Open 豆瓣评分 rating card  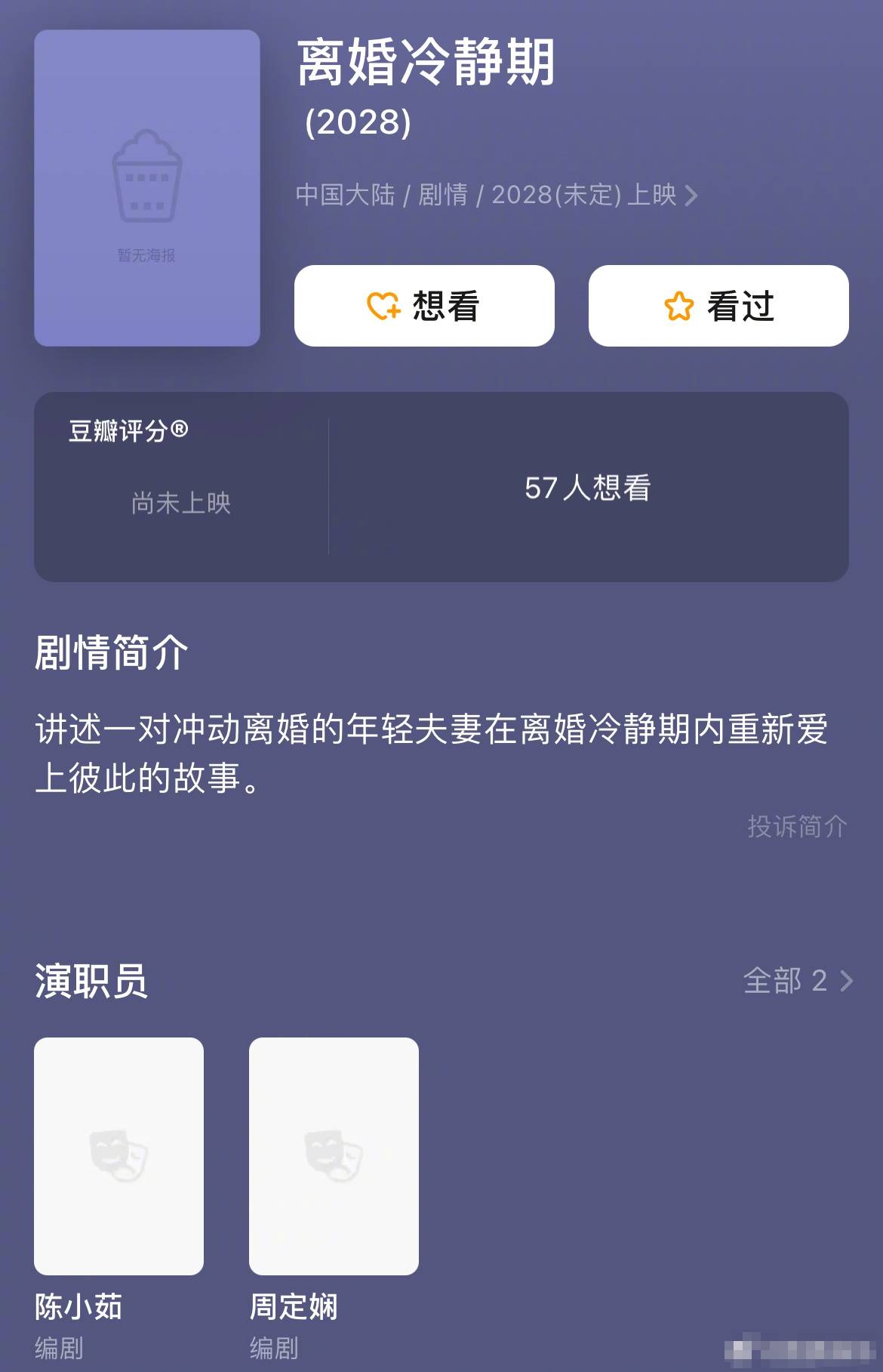click(181, 486)
